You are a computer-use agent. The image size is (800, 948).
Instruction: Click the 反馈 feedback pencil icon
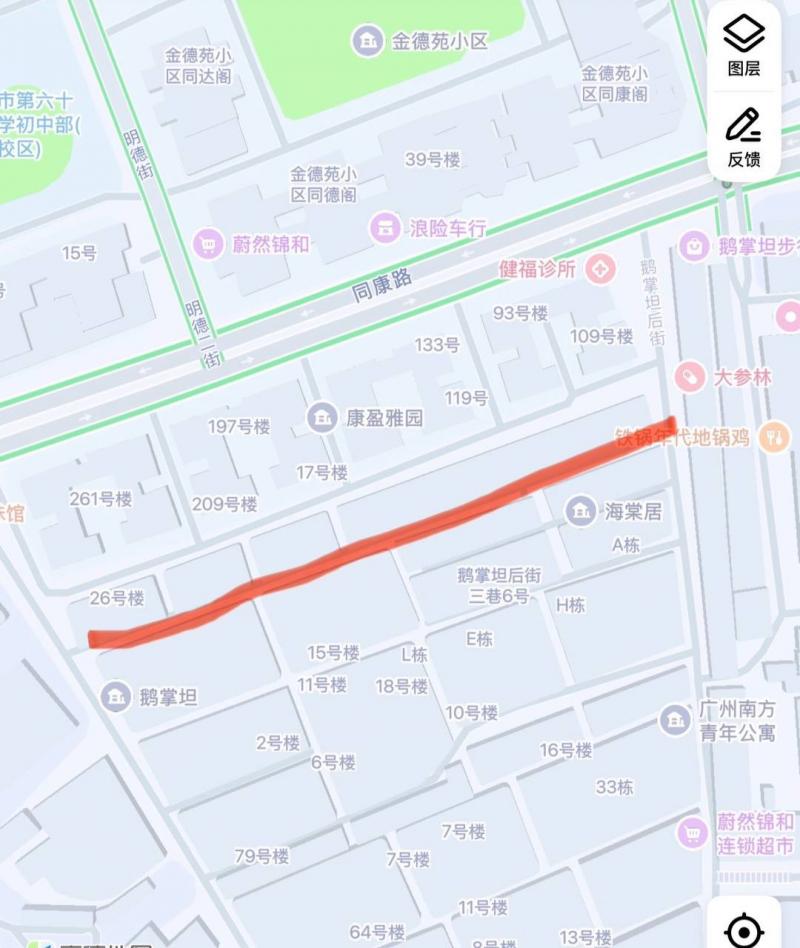click(x=741, y=137)
